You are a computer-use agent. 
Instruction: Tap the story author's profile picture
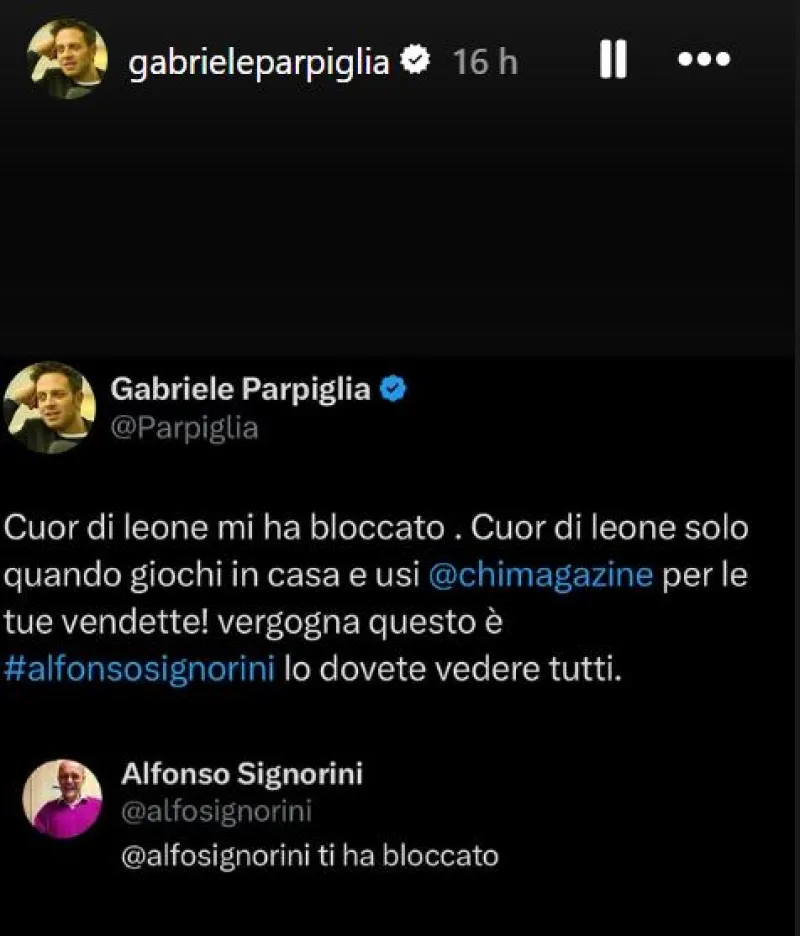(68, 58)
